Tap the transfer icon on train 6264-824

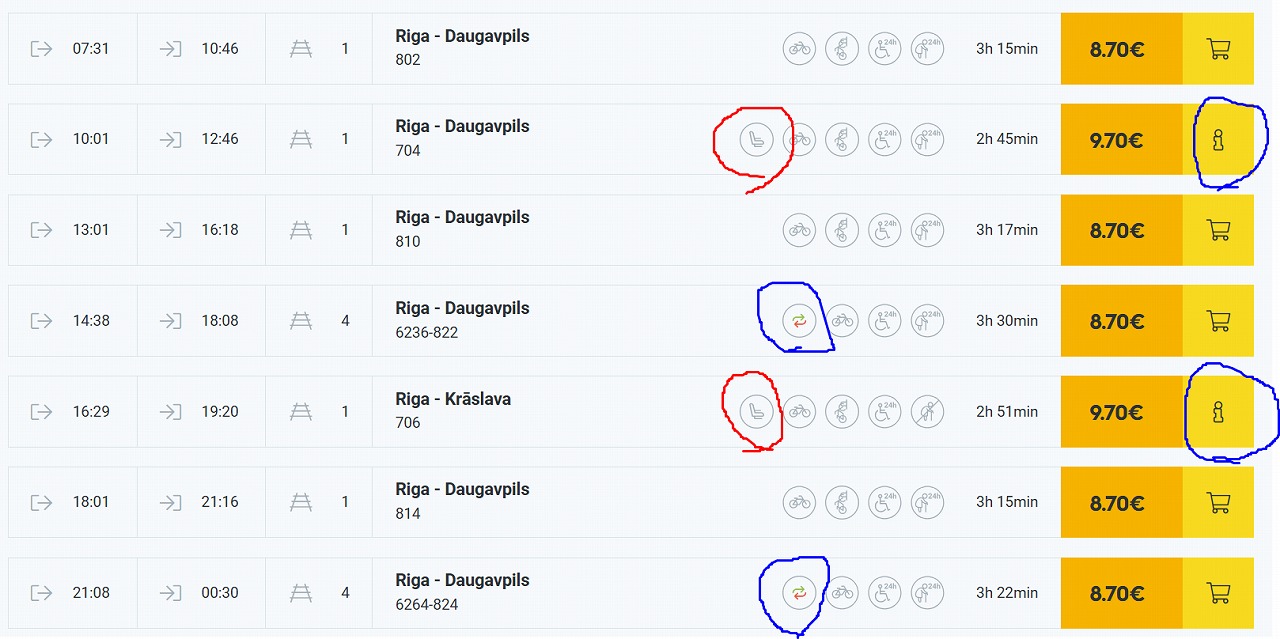(799, 593)
